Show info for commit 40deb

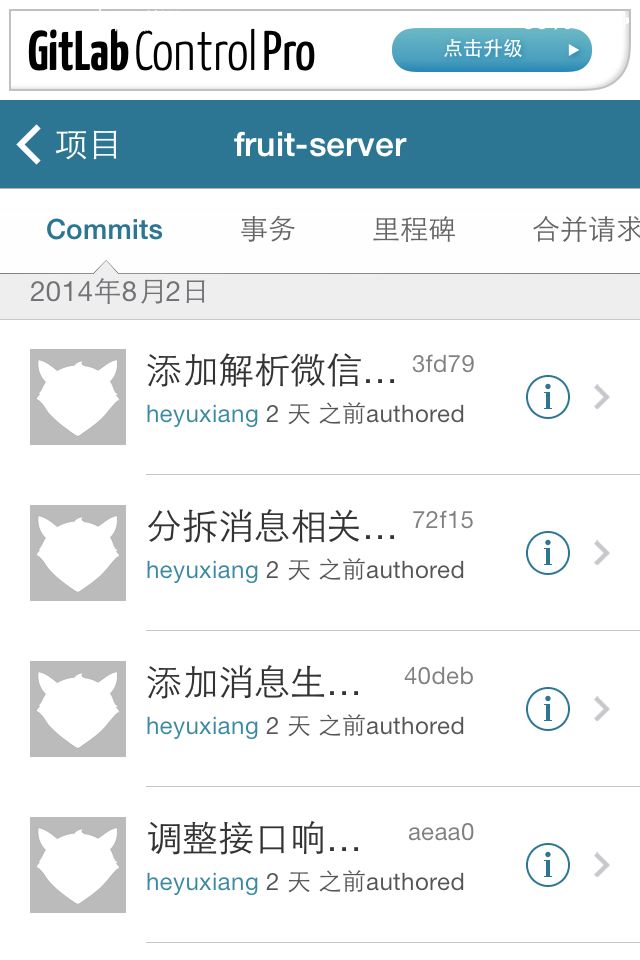547,709
